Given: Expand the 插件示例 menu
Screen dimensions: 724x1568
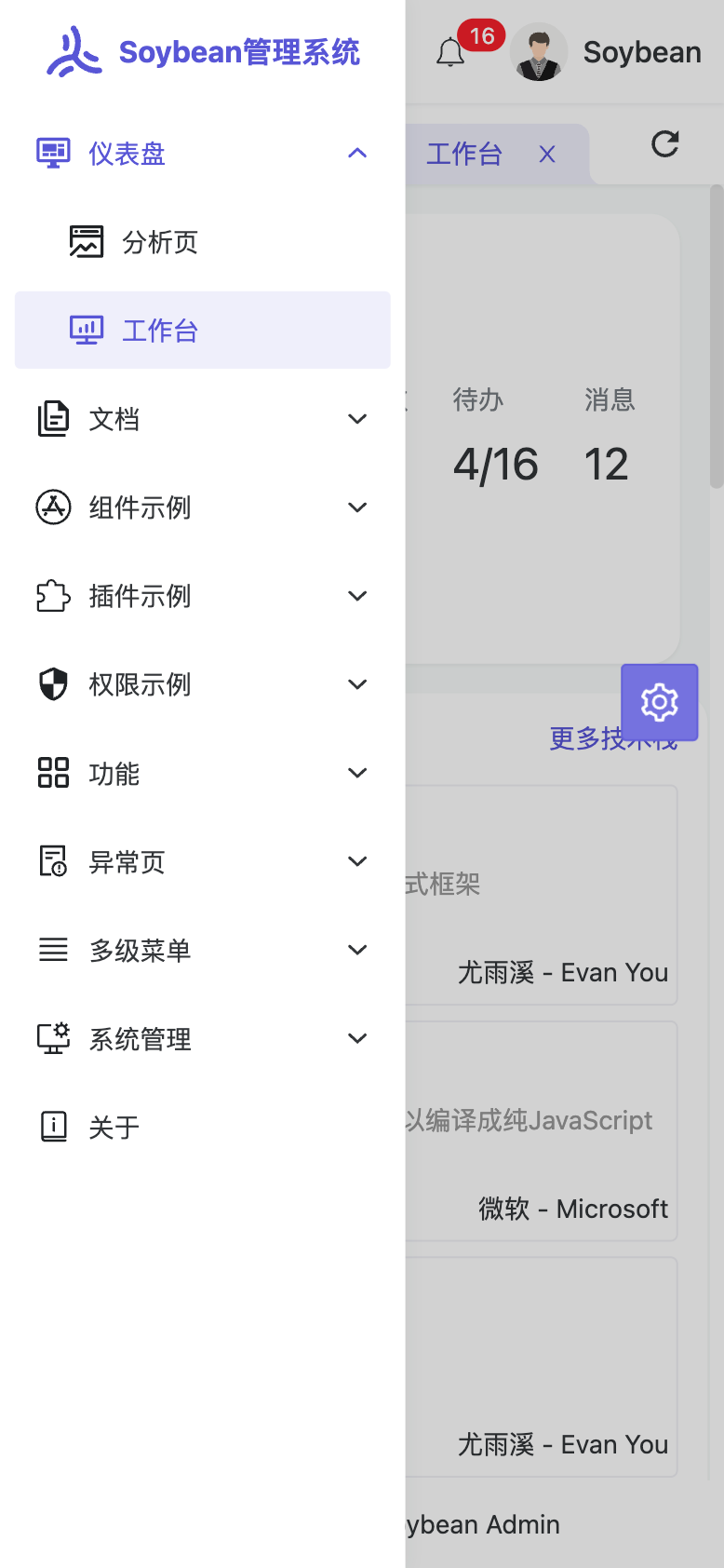Looking at the screenshot, I should [202, 596].
